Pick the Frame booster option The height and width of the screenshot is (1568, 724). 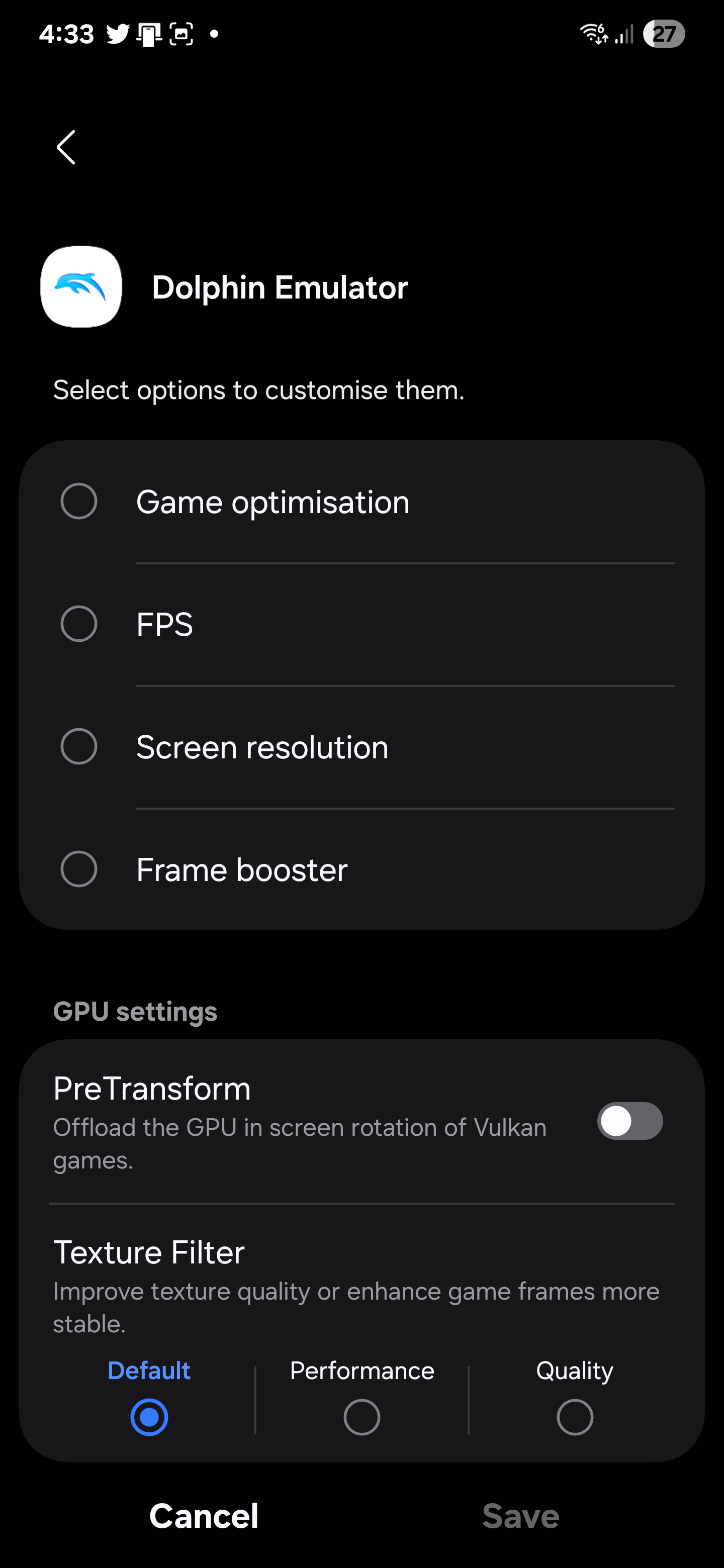pos(79,868)
